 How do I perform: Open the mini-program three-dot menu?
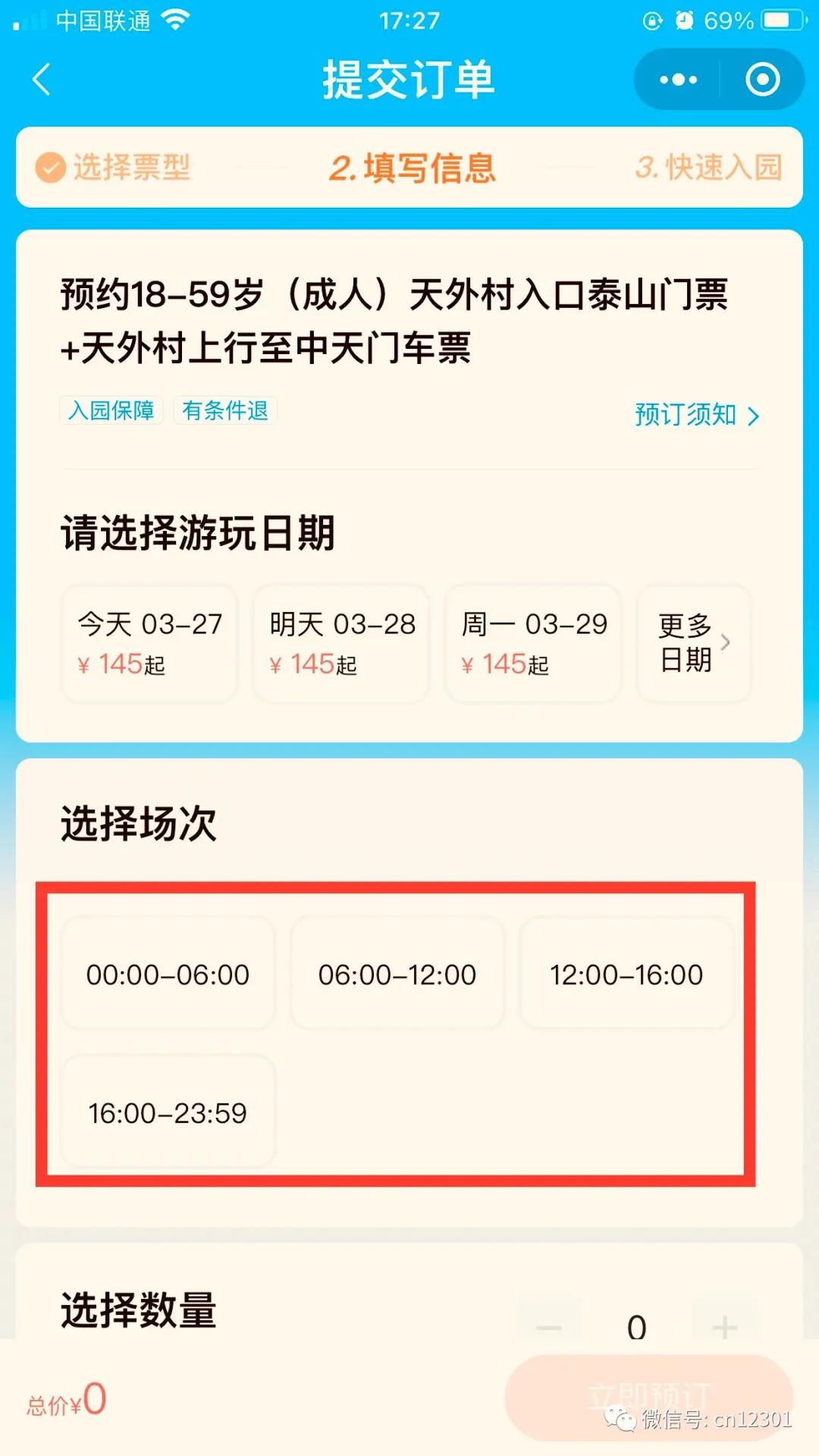678,80
